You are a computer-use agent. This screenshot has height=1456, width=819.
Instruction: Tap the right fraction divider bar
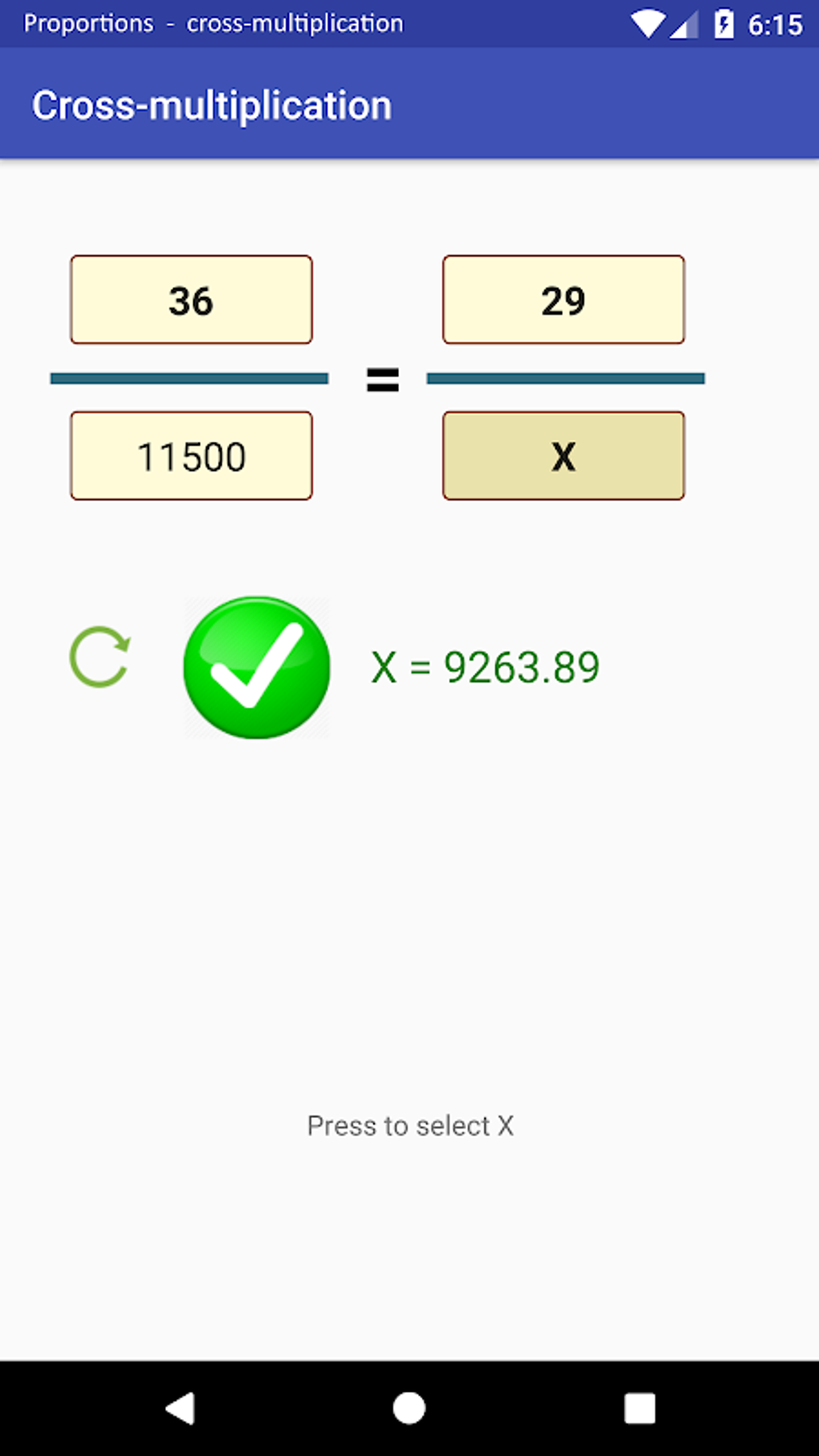pos(565,377)
